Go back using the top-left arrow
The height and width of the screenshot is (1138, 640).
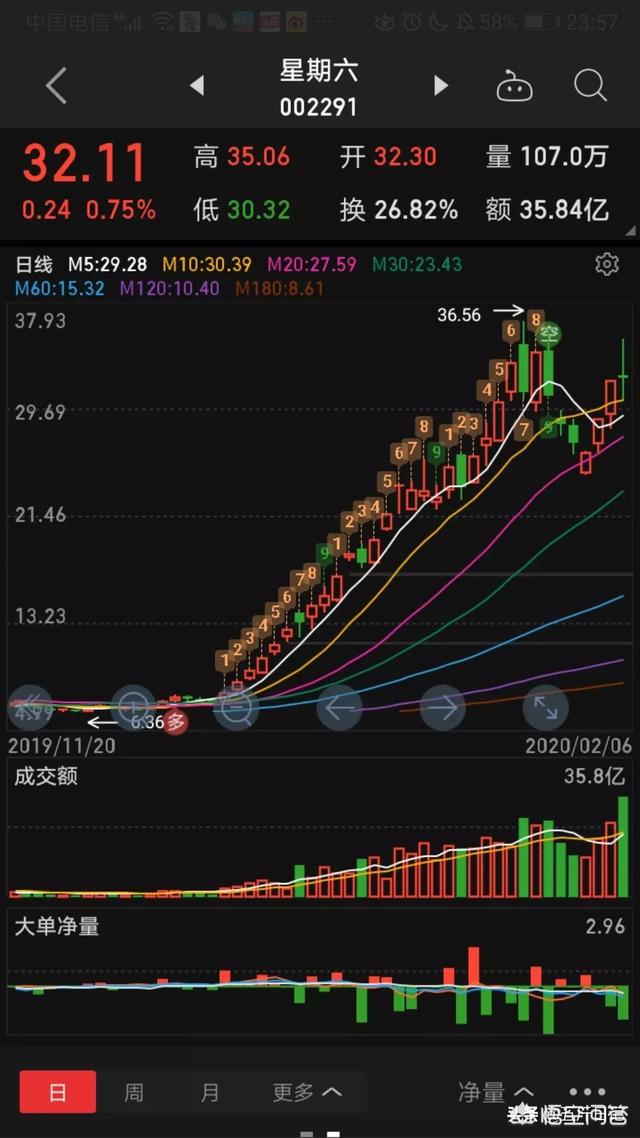56,86
